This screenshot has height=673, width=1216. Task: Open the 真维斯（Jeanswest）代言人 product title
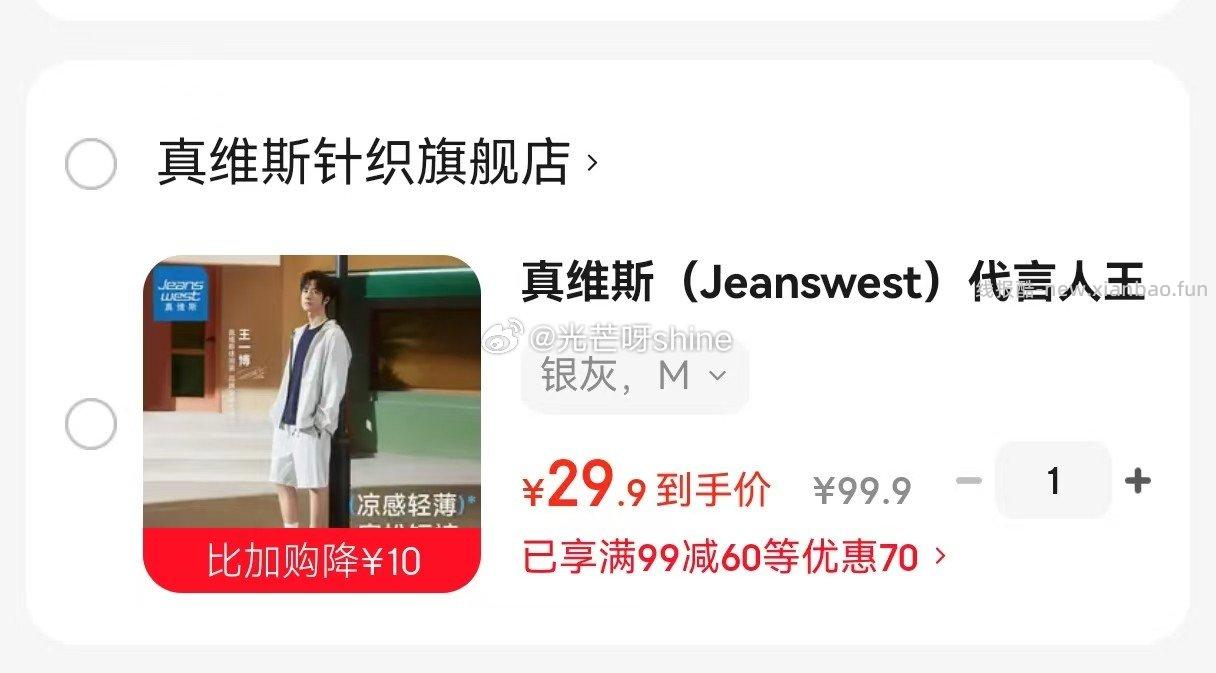(x=832, y=284)
